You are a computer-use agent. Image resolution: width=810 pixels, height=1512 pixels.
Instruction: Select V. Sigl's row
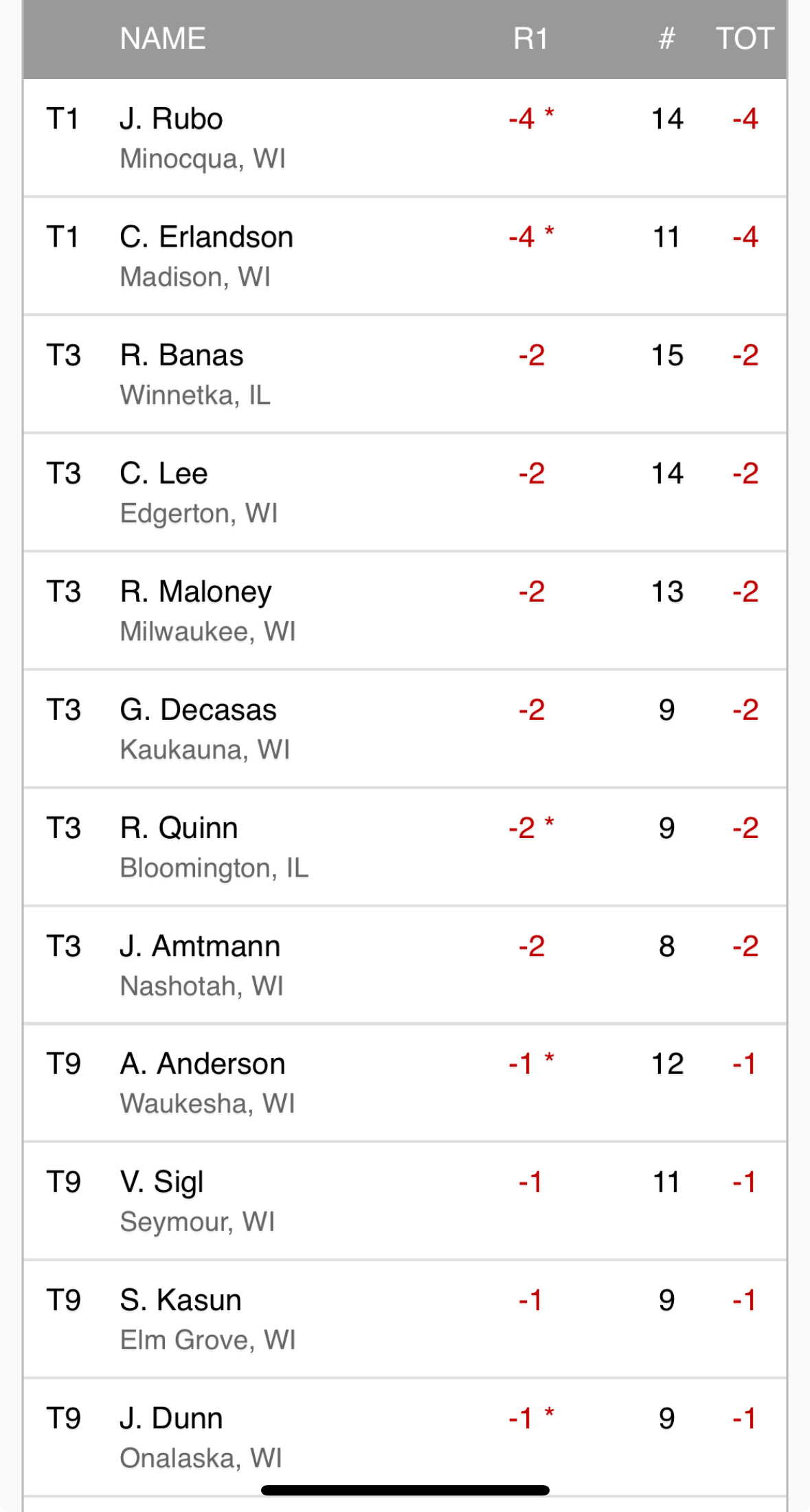405,1201
